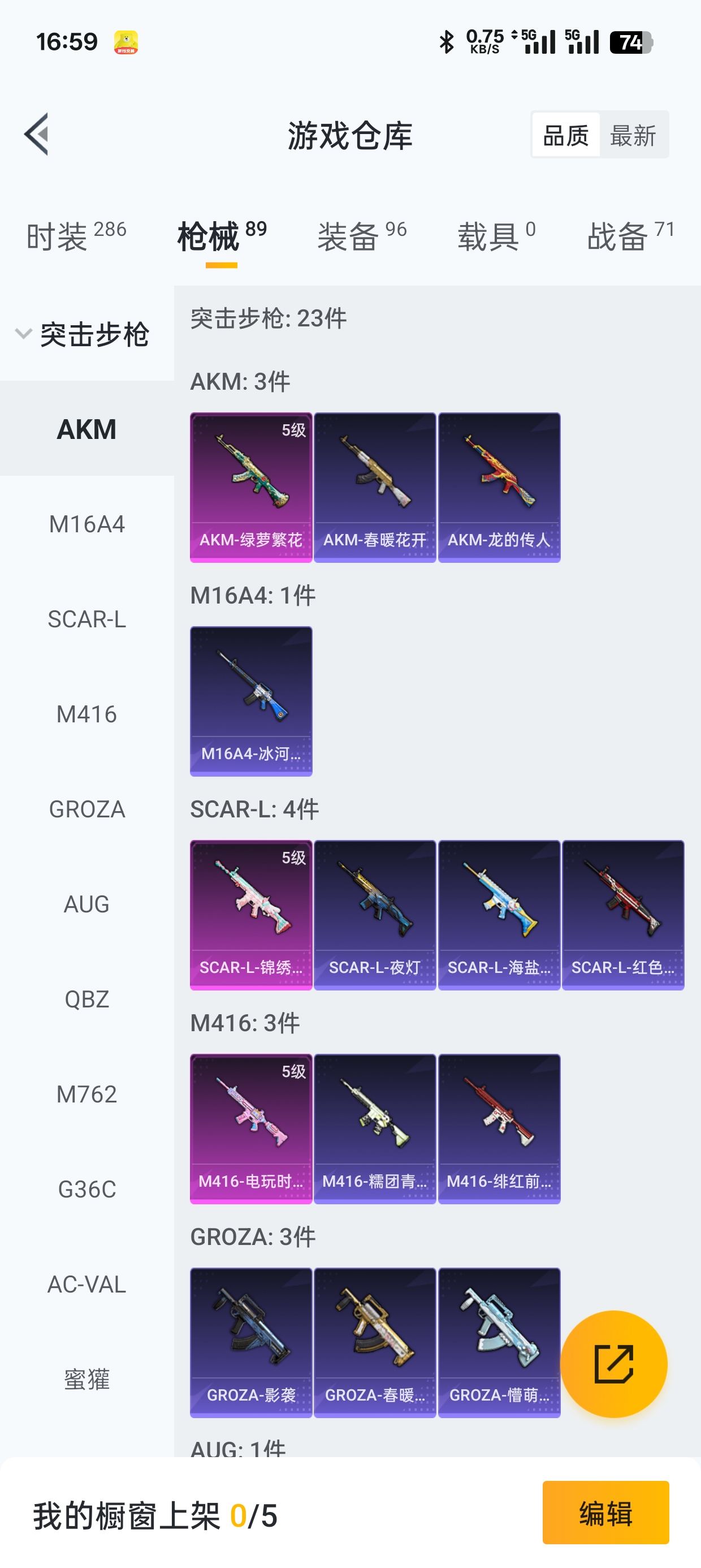The height and width of the screenshot is (1568, 701).
Task: Choose M762 from the side list
Action: coord(87,1094)
